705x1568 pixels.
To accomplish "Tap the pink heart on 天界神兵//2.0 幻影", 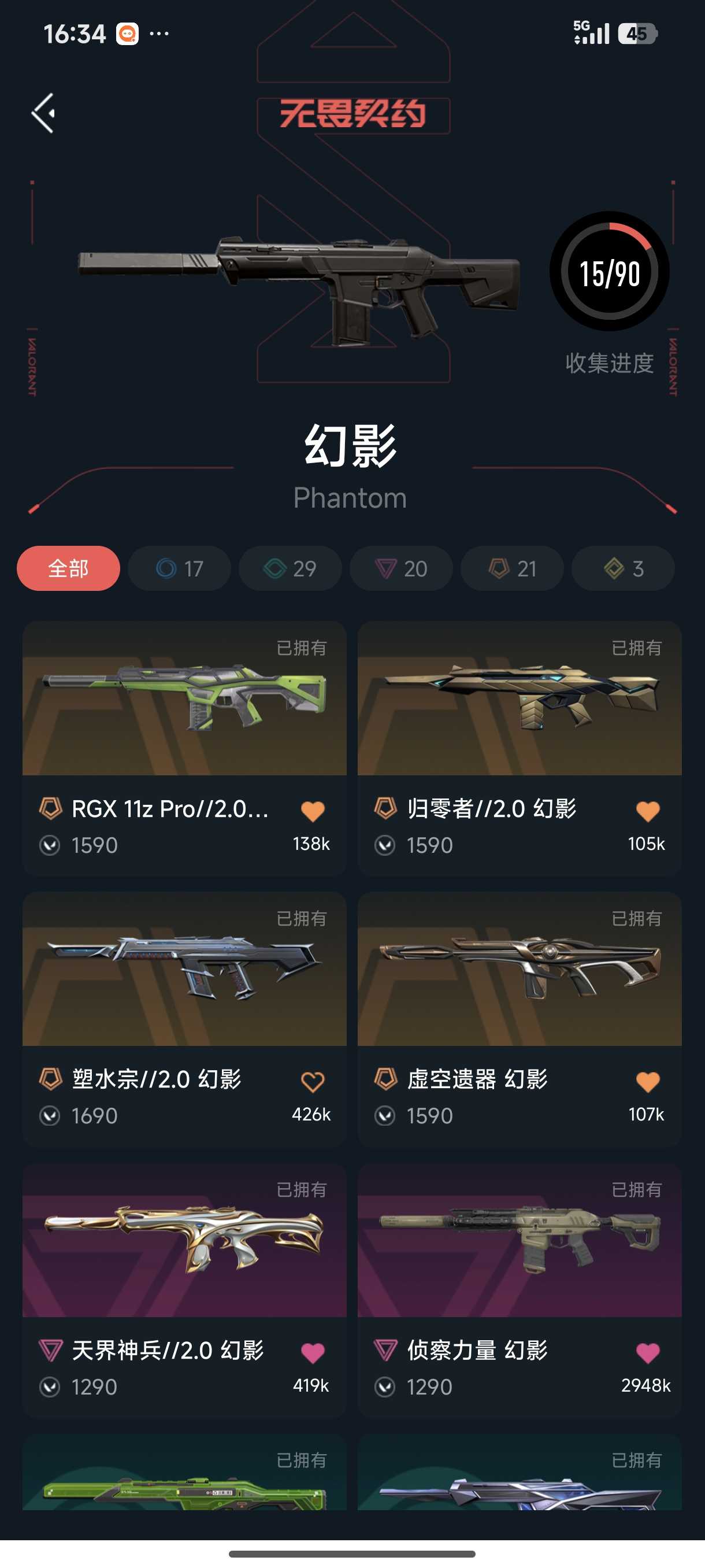I will pyautogui.click(x=313, y=1352).
